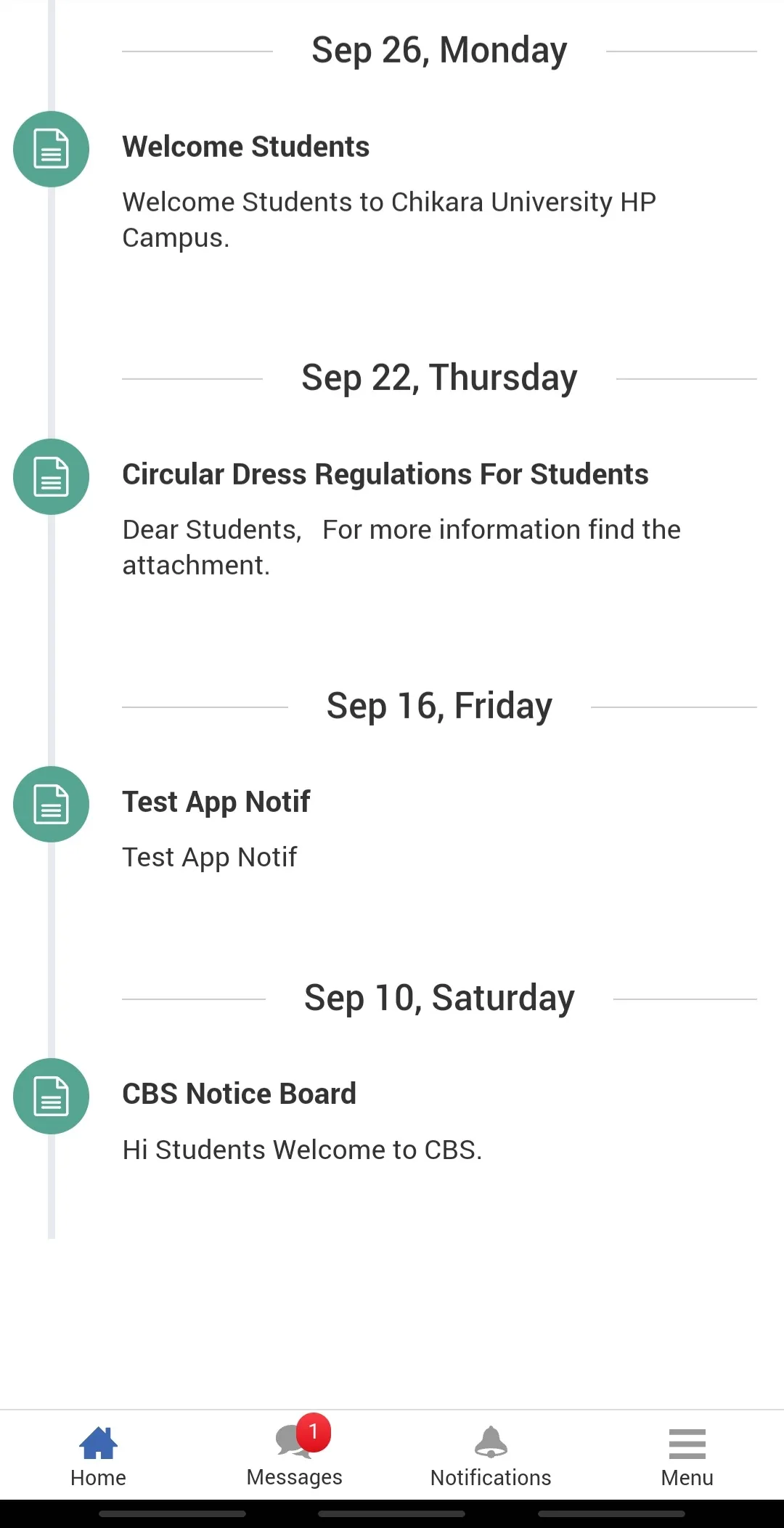Open the Welcome Students notice

pyautogui.click(x=246, y=146)
